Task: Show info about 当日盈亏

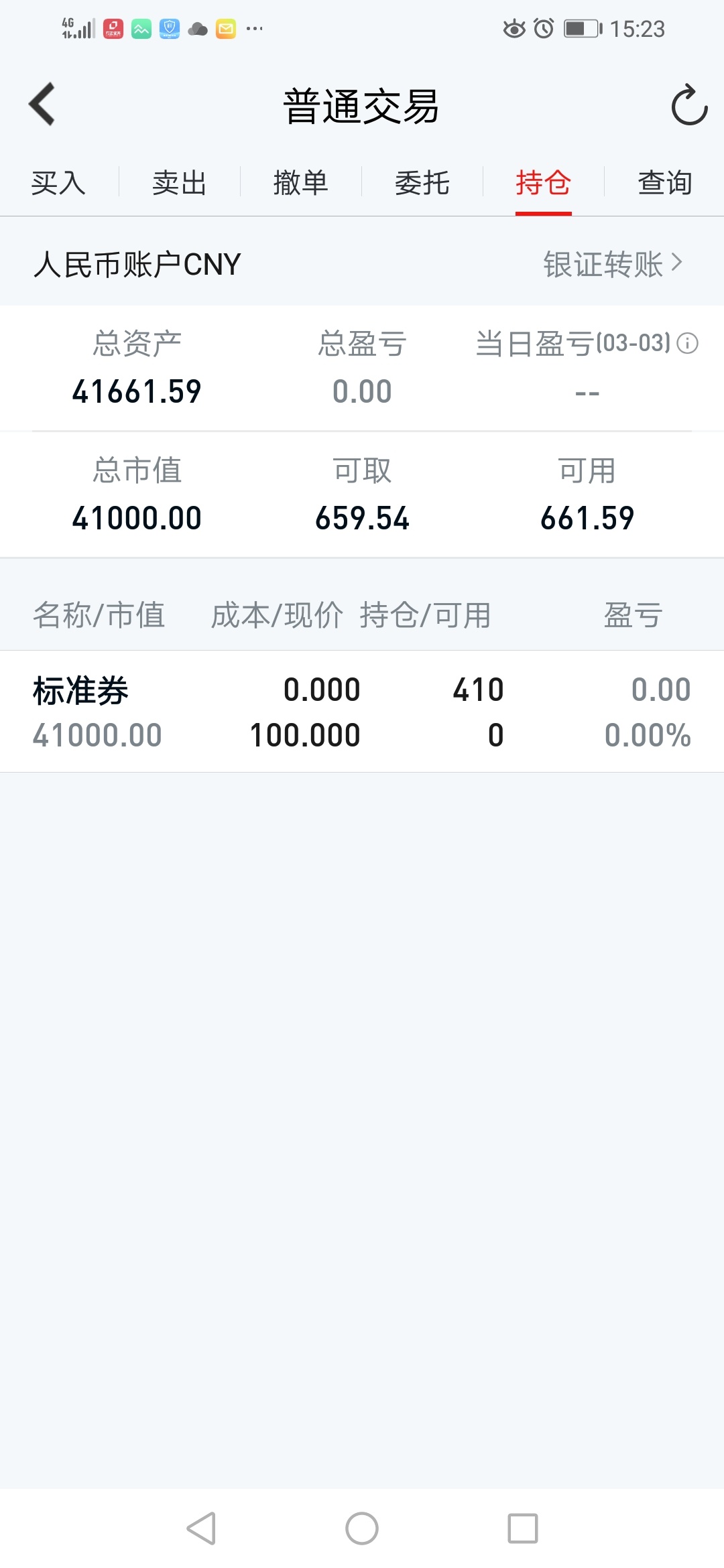Action: 688,344
